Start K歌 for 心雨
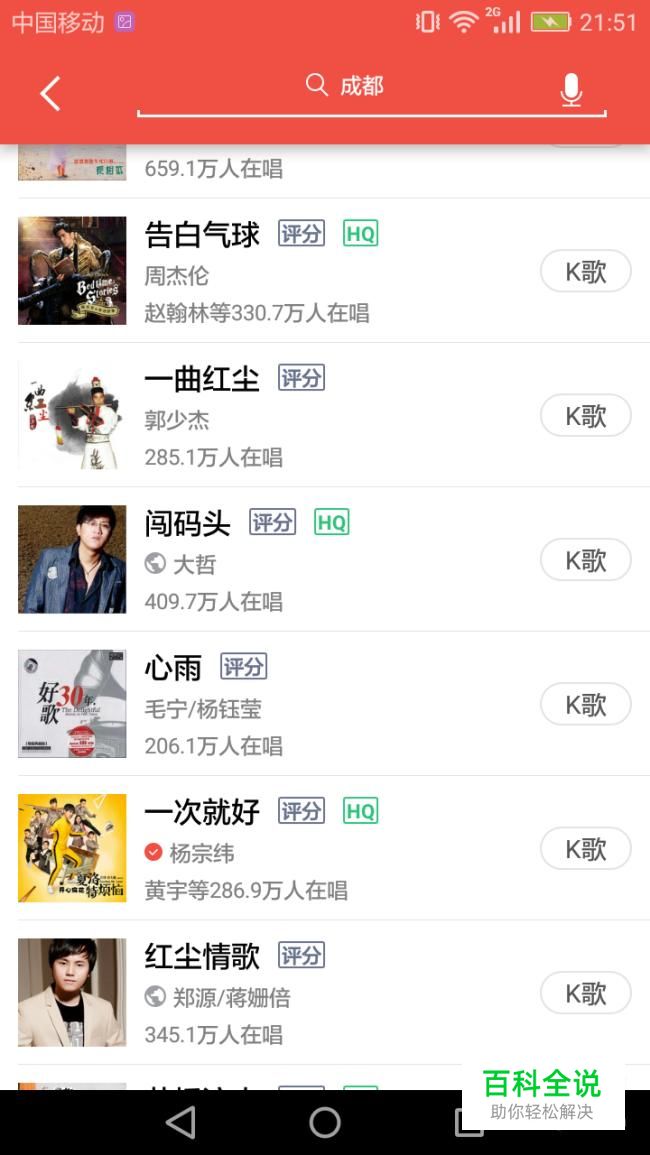Screen dimensions: 650x1155 (585, 704)
